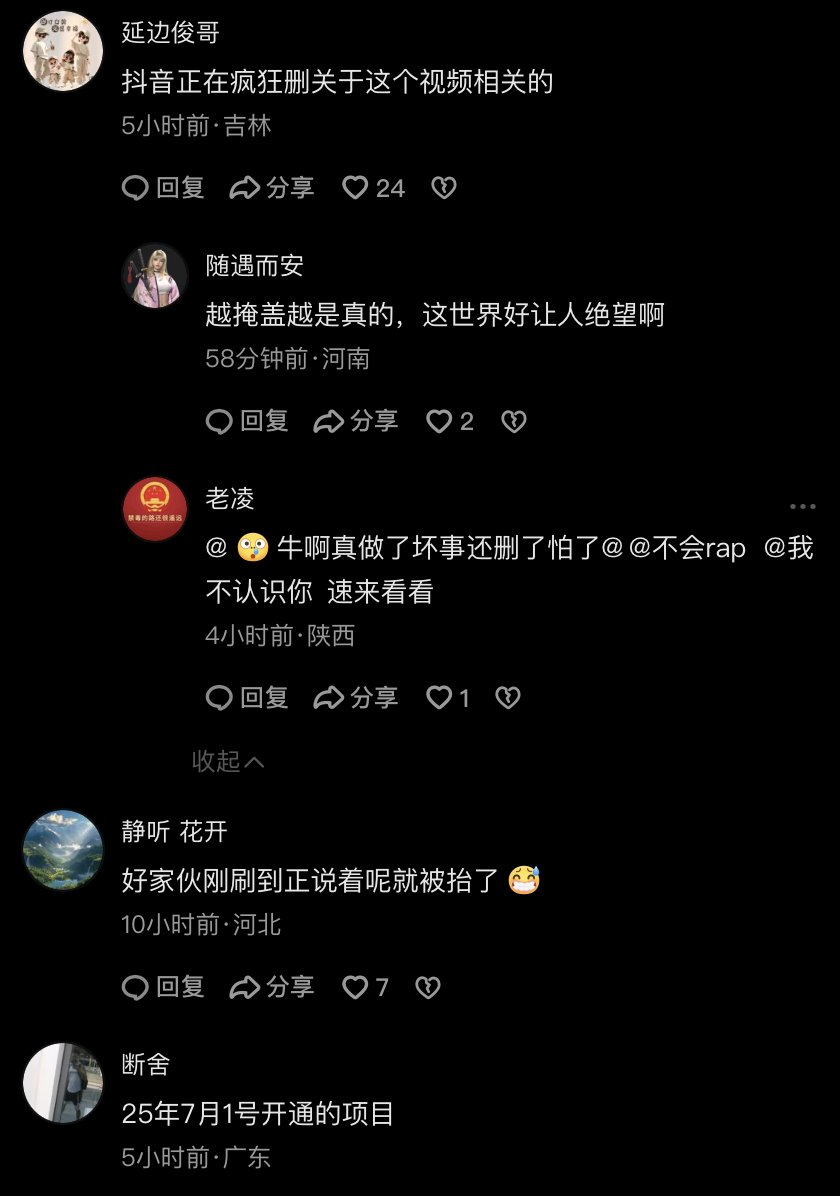Dislike 延边俊哥's comment
Viewport: 840px width, 1196px height.
444,188
